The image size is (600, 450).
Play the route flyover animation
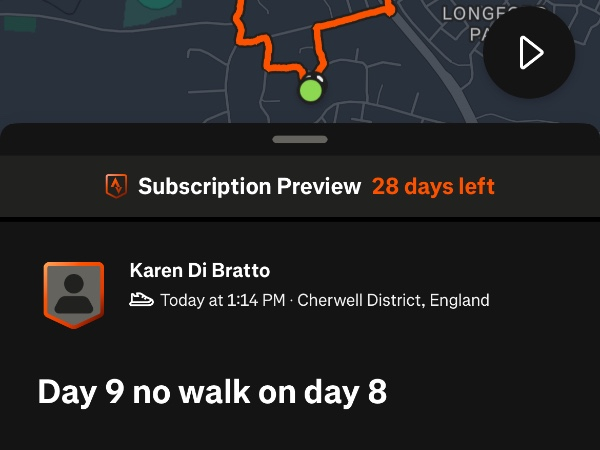click(x=529, y=53)
